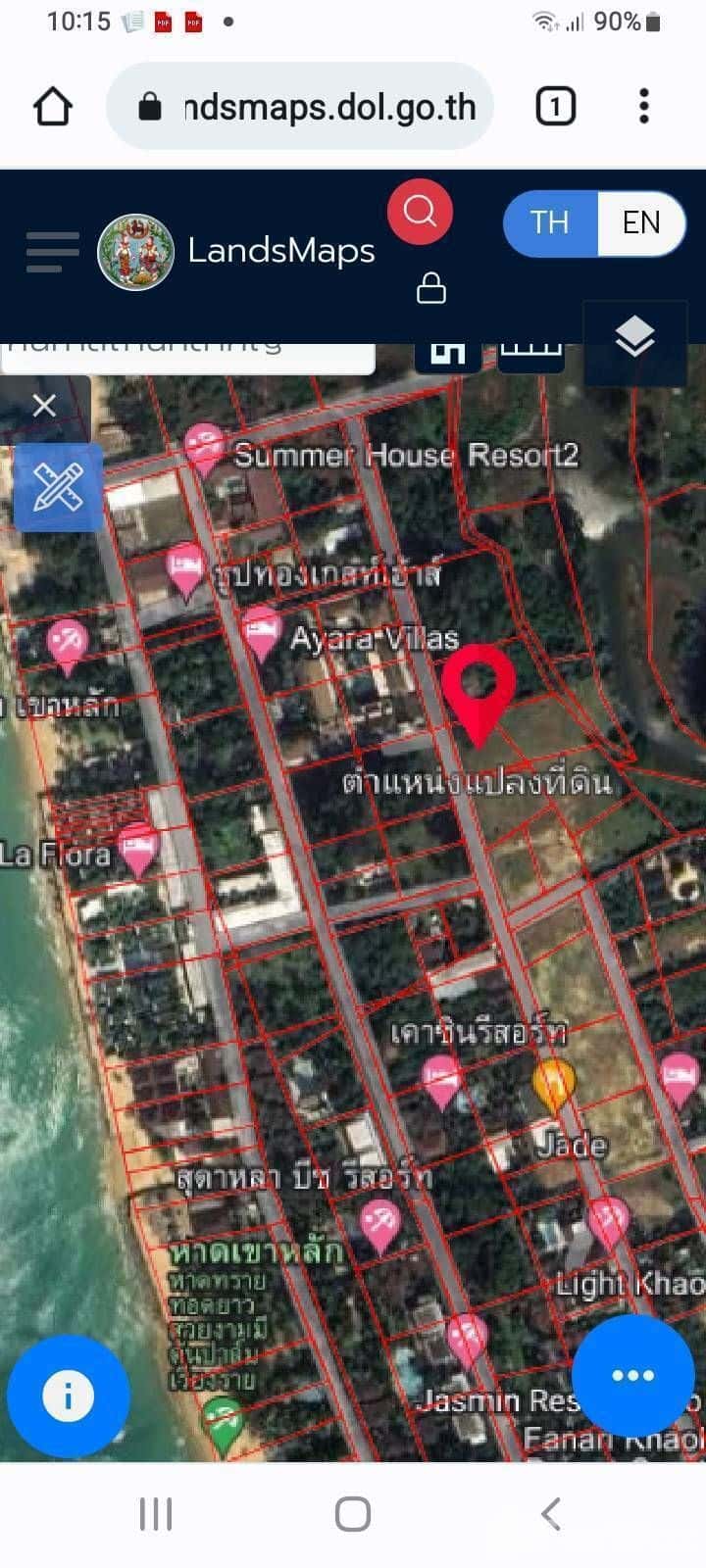Tap the lock icon in the header
The width and height of the screenshot is (706, 1568).
click(430, 289)
